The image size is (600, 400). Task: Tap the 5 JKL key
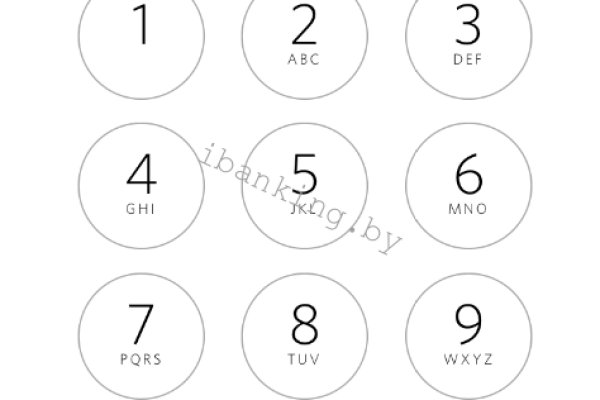304,185
